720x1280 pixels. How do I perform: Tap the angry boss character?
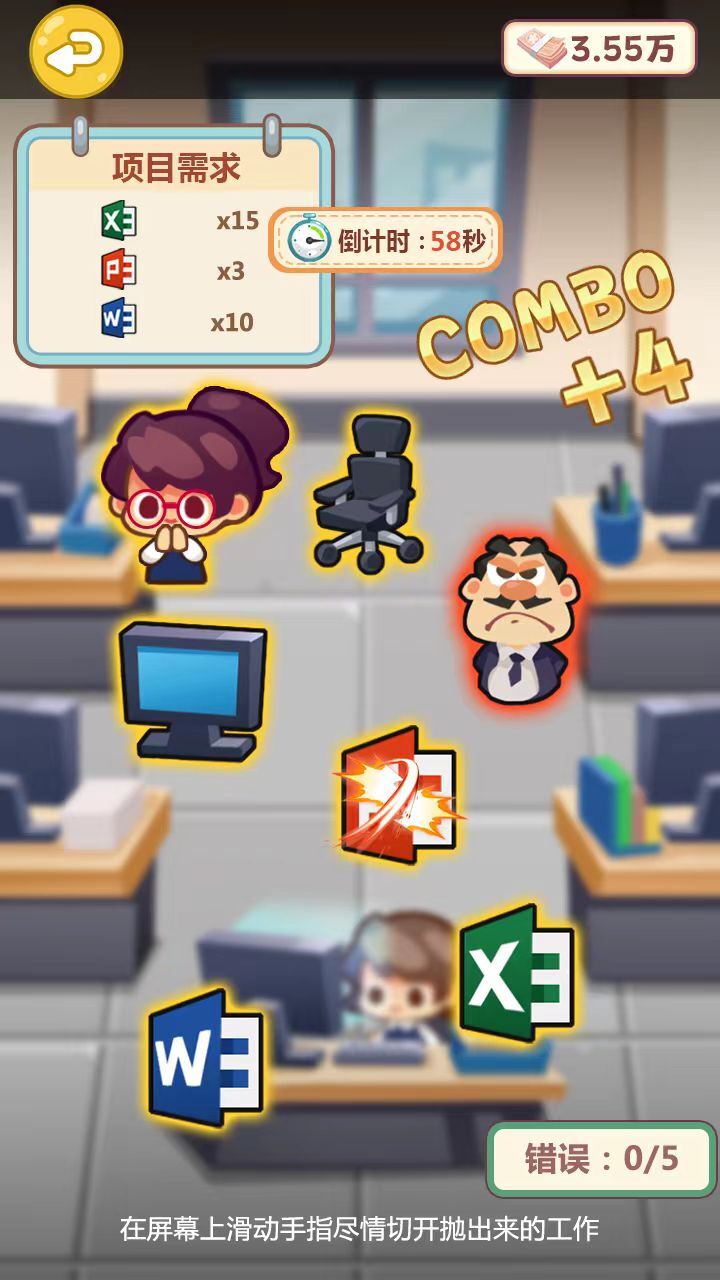tap(519, 618)
